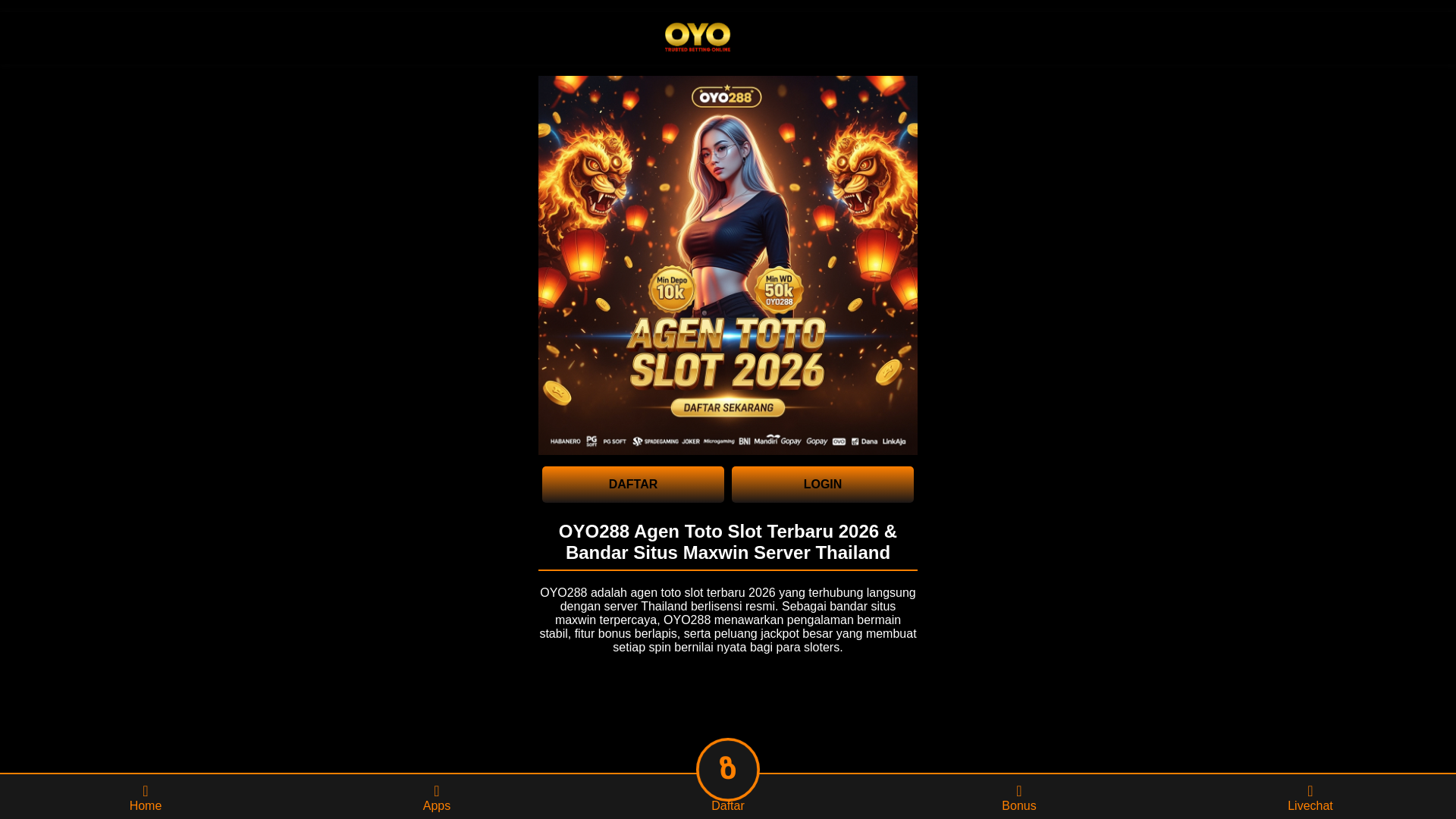Open the Apps tab

pyautogui.click(x=436, y=798)
